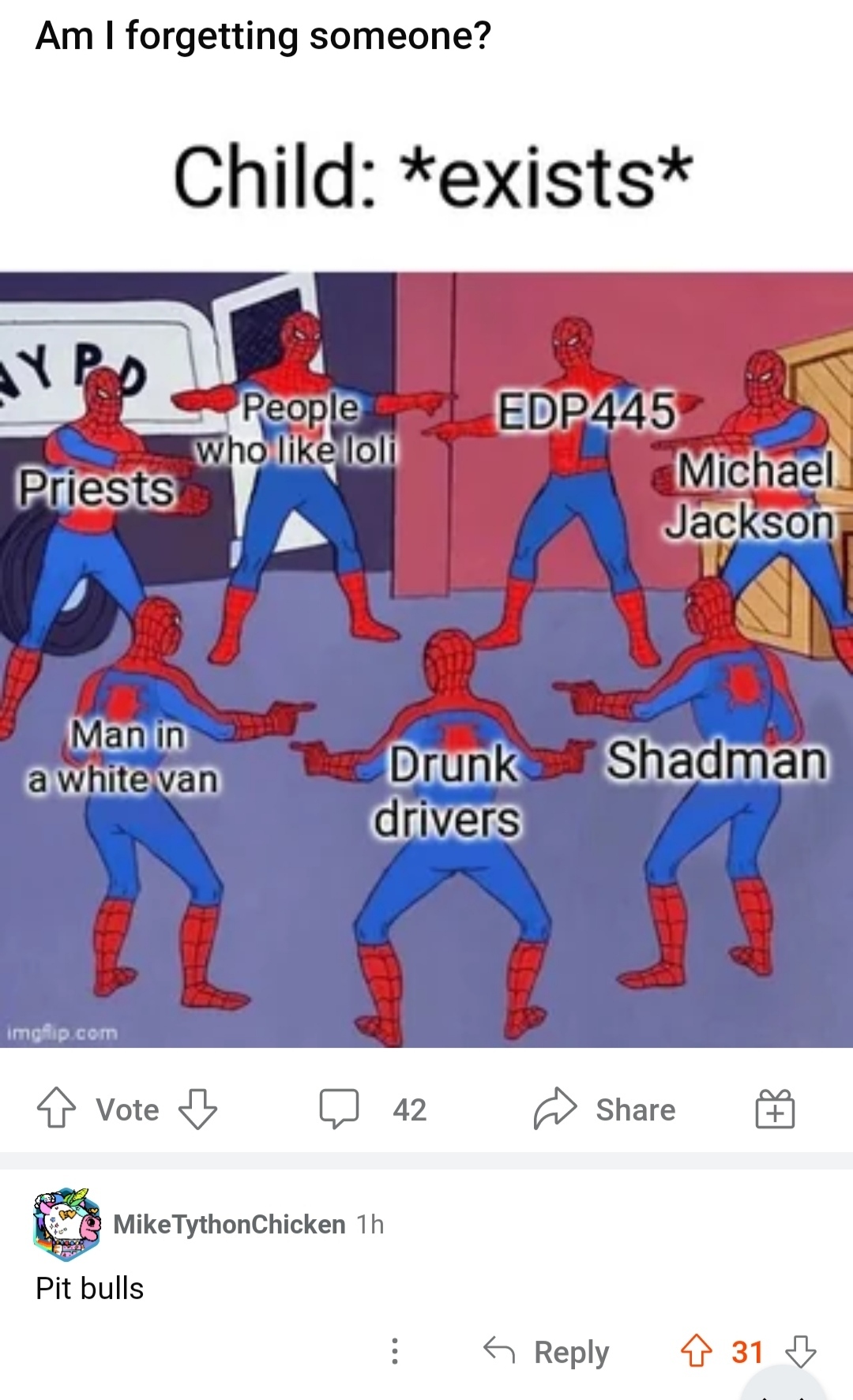Reply to MikeTythonChicken's comment

coord(547,1351)
